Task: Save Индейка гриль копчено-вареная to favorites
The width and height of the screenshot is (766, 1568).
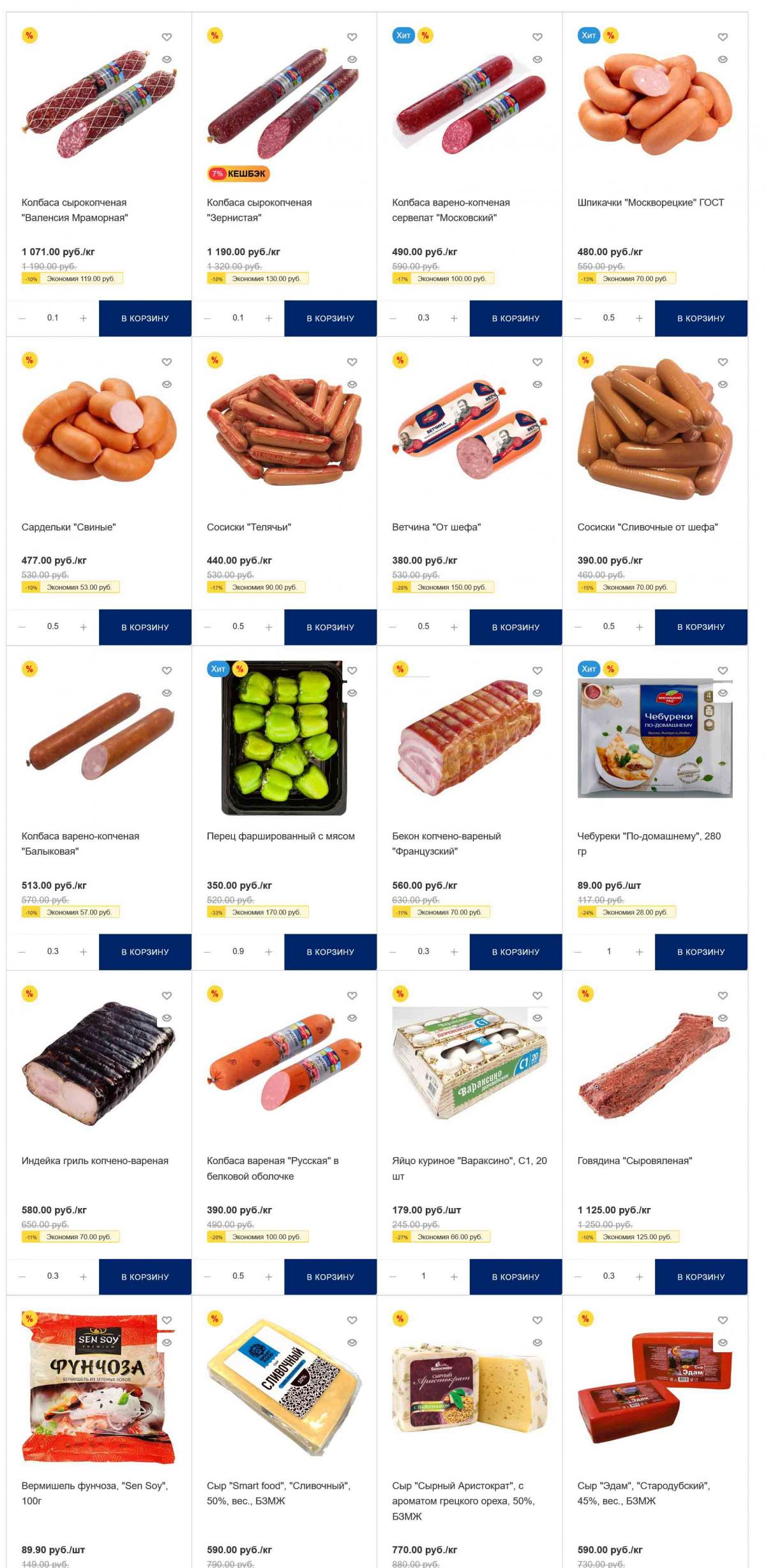Action: click(x=167, y=996)
